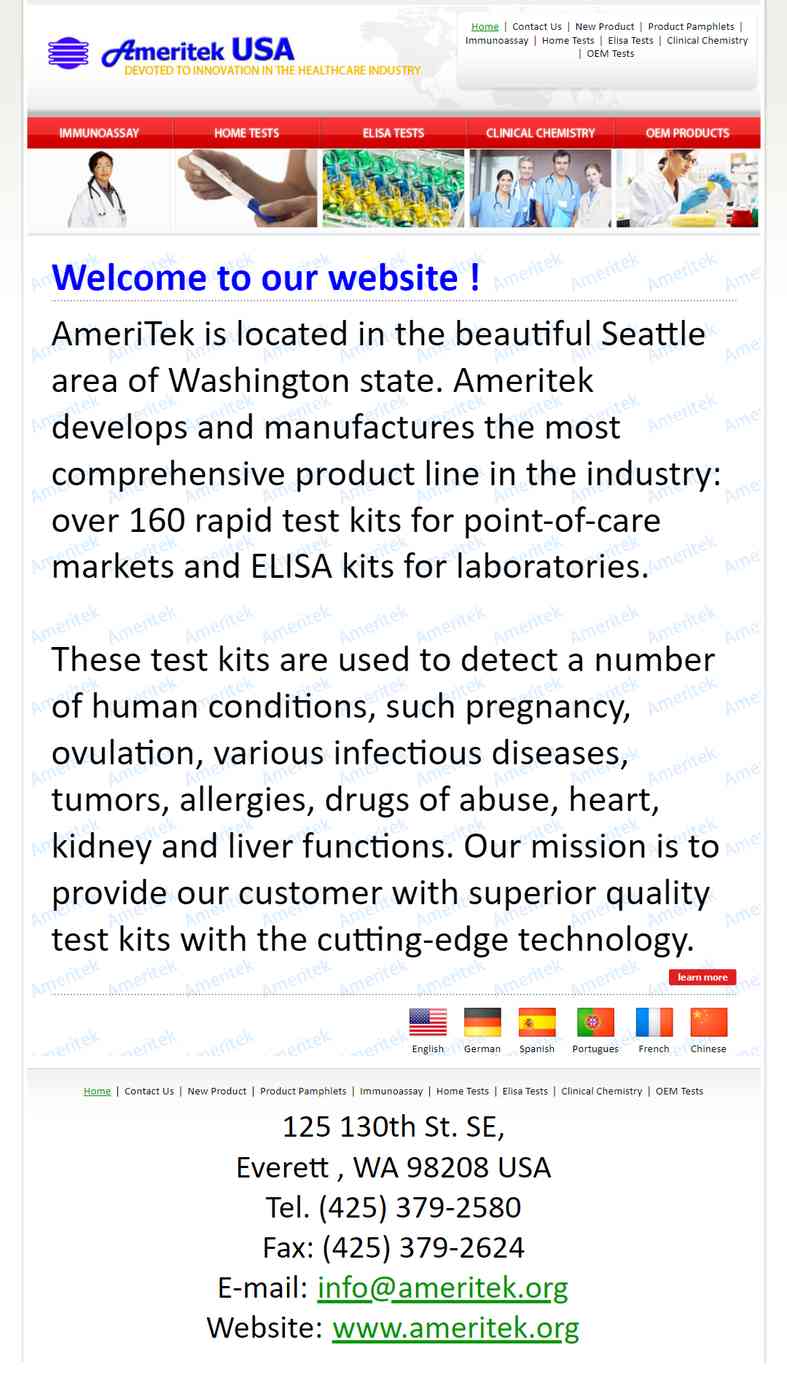Viewport: 787px width, 1399px height.
Task: Open the OEM Products banner tab
Action: (687, 133)
